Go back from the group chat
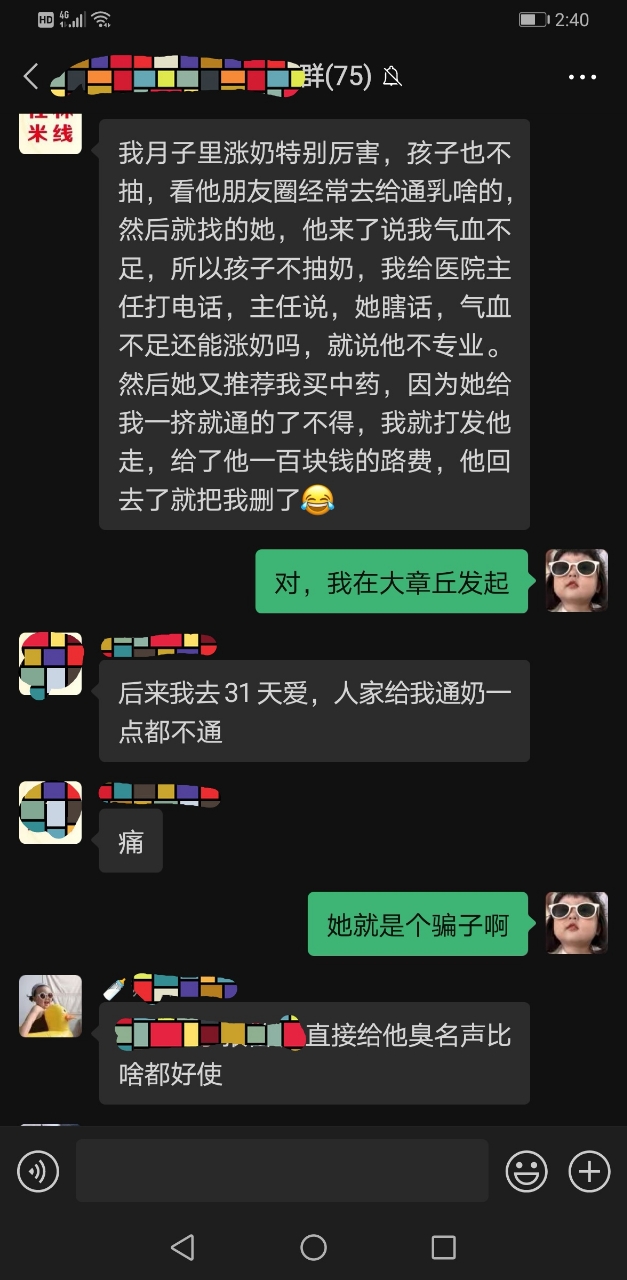This screenshot has height=1280, width=627. coord(31,76)
